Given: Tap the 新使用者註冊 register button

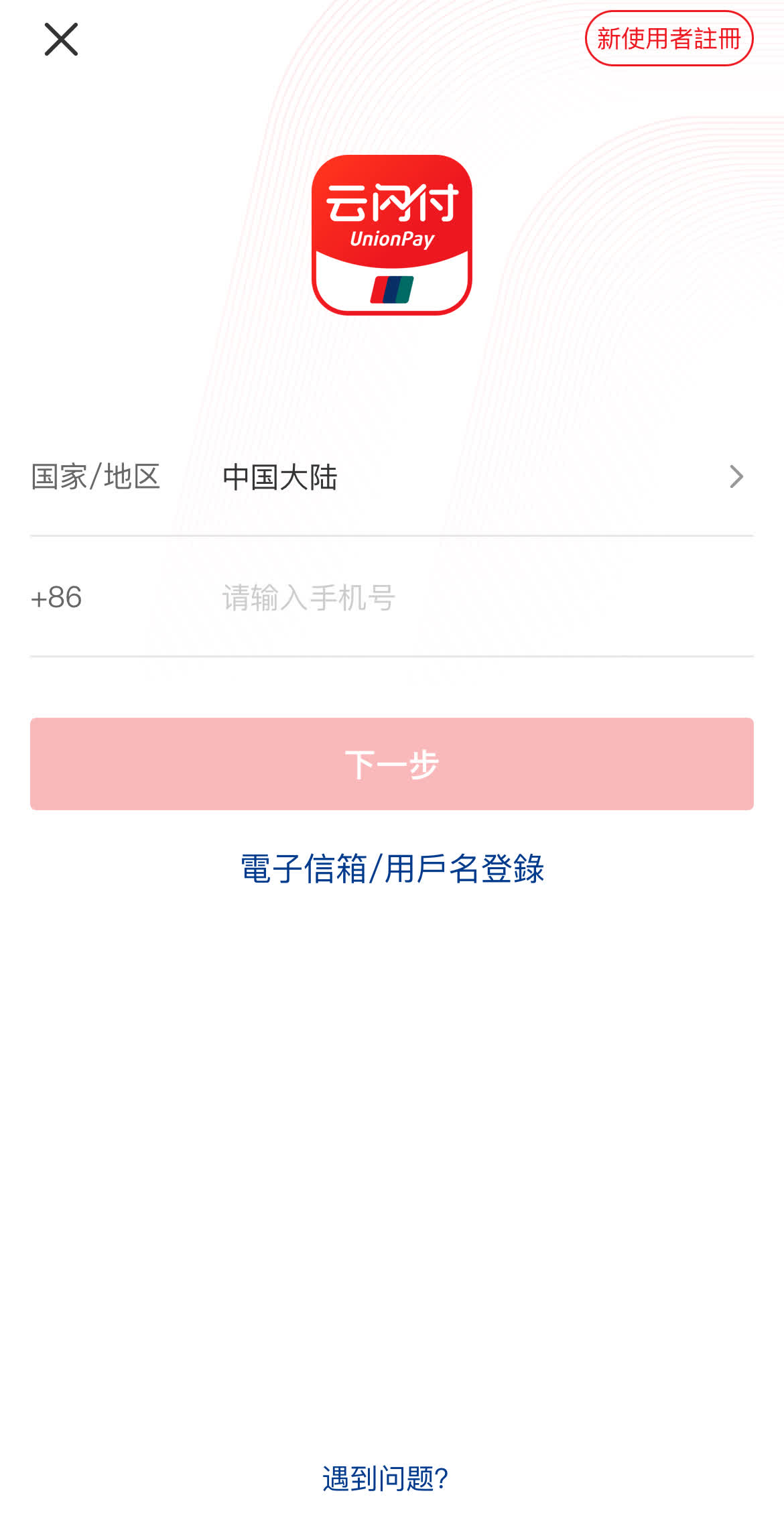Looking at the screenshot, I should click(669, 39).
